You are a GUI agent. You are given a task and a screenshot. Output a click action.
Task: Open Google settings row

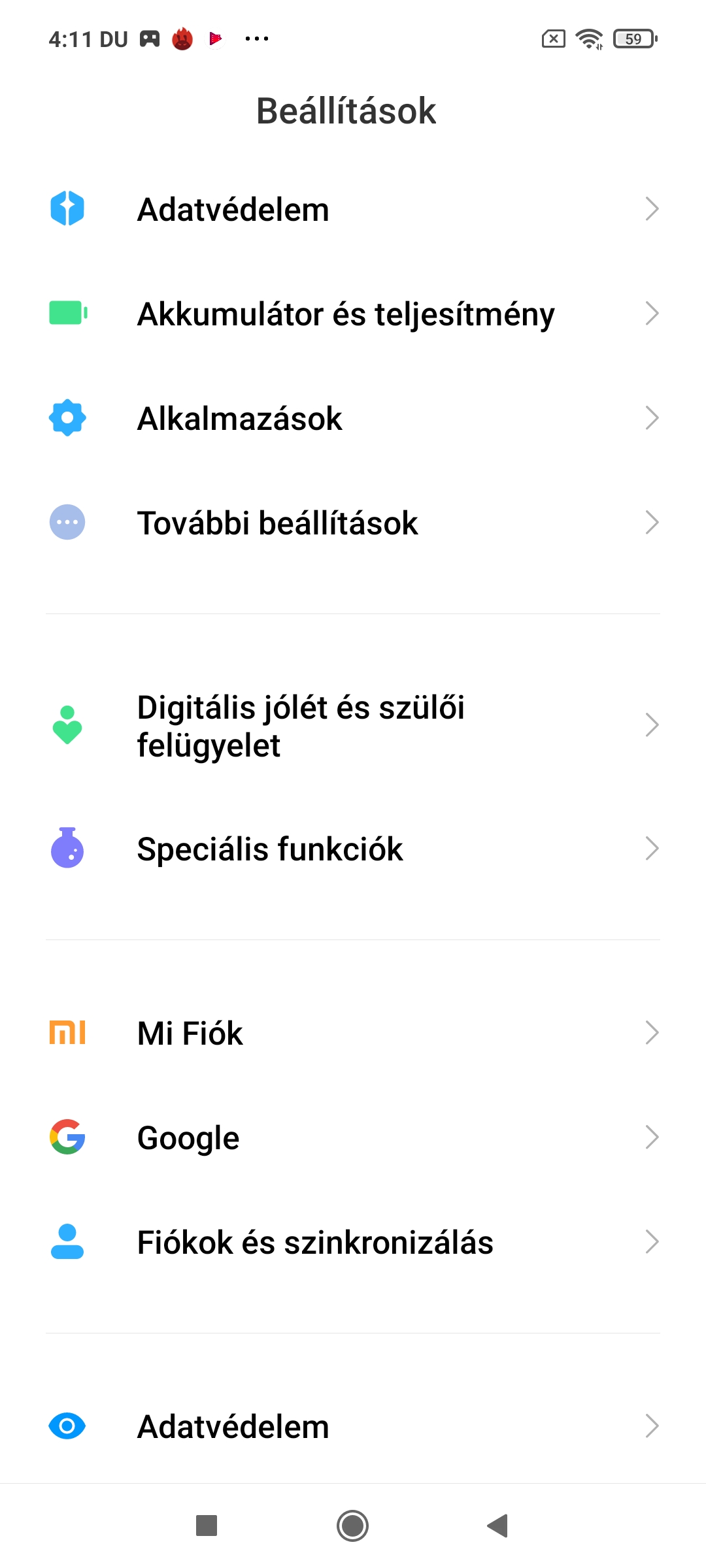click(353, 1137)
